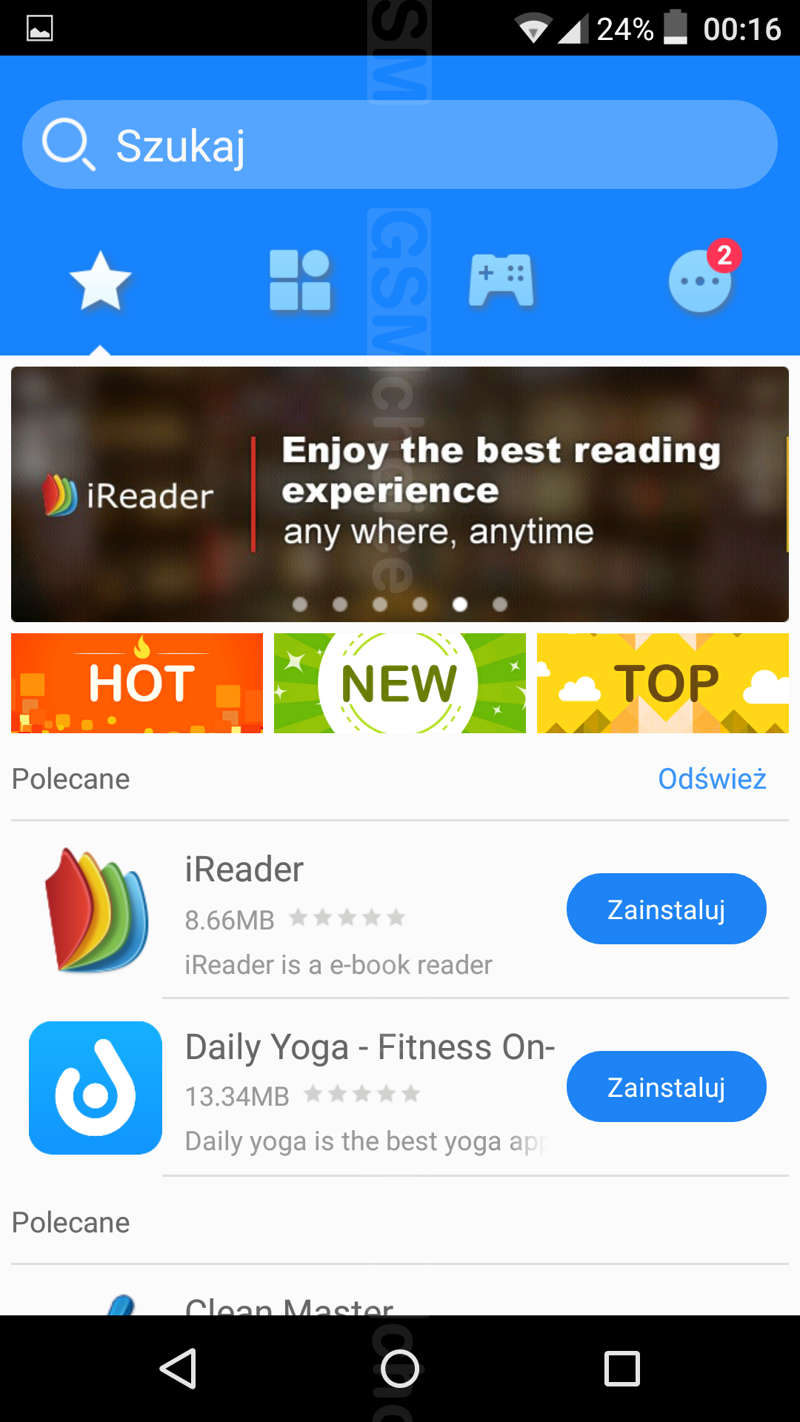Open the TOP apps tile
Screen dimensions: 800x1422
pyautogui.click(x=663, y=683)
